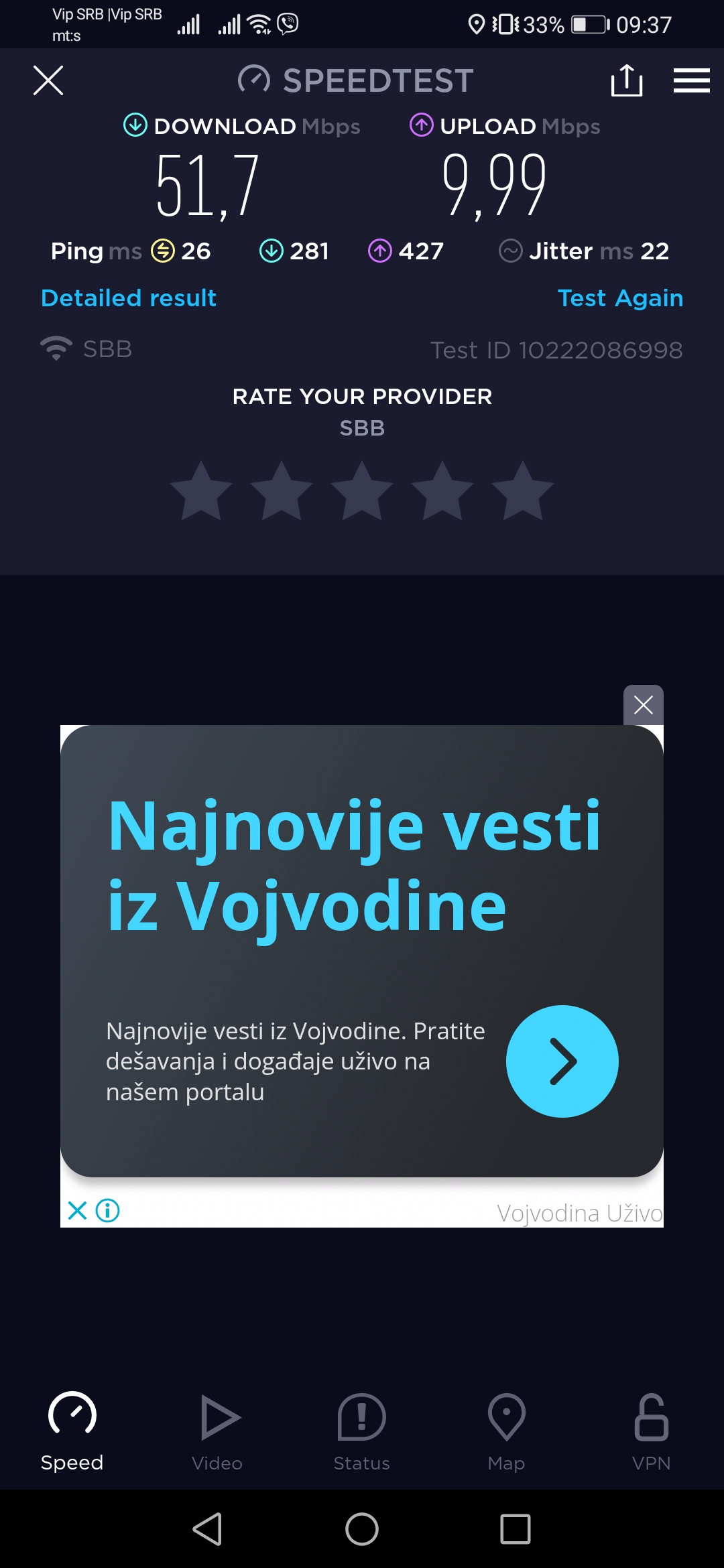724x1568 pixels.
Task: Share the speed test result
Action: (x=627, y=80)
